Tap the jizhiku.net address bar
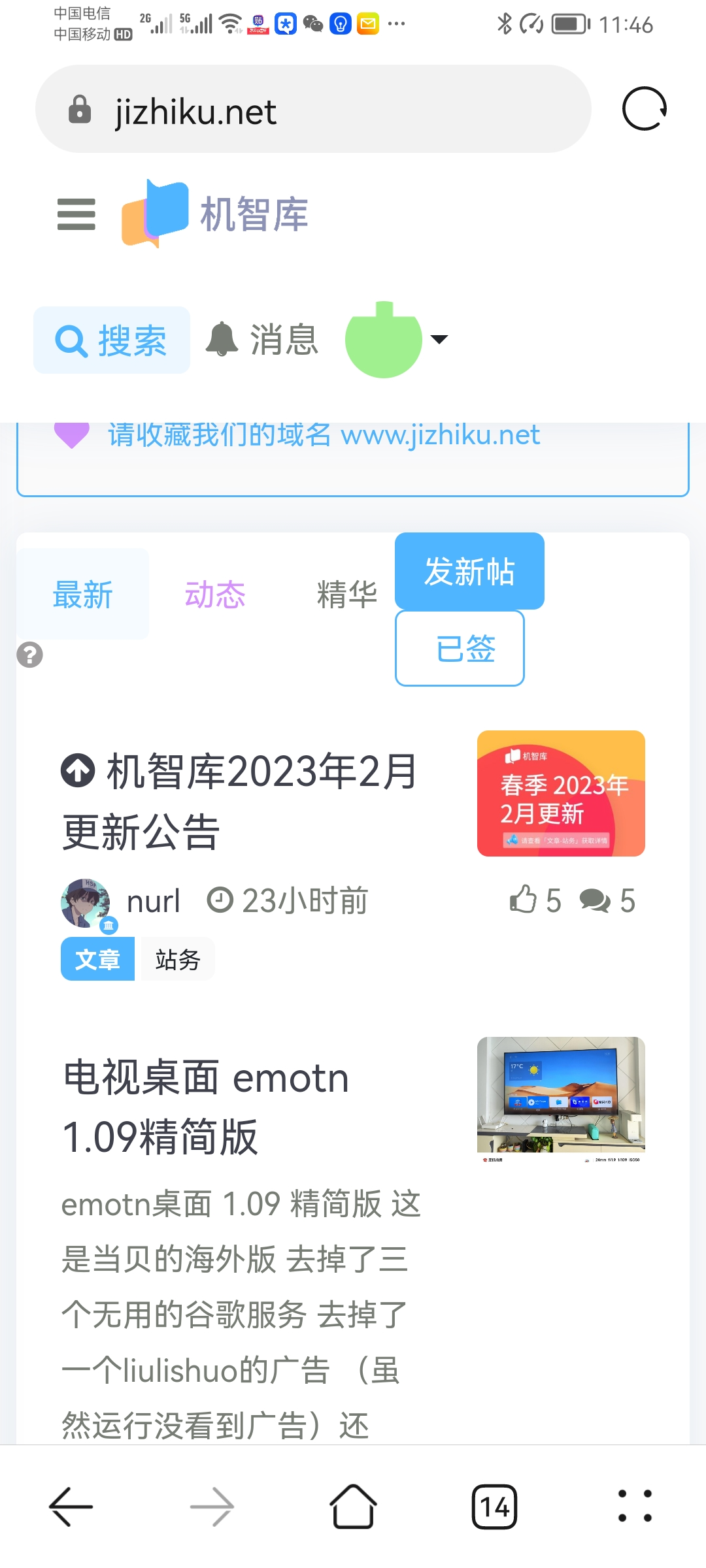The image size is (706, 1568). 314,109
